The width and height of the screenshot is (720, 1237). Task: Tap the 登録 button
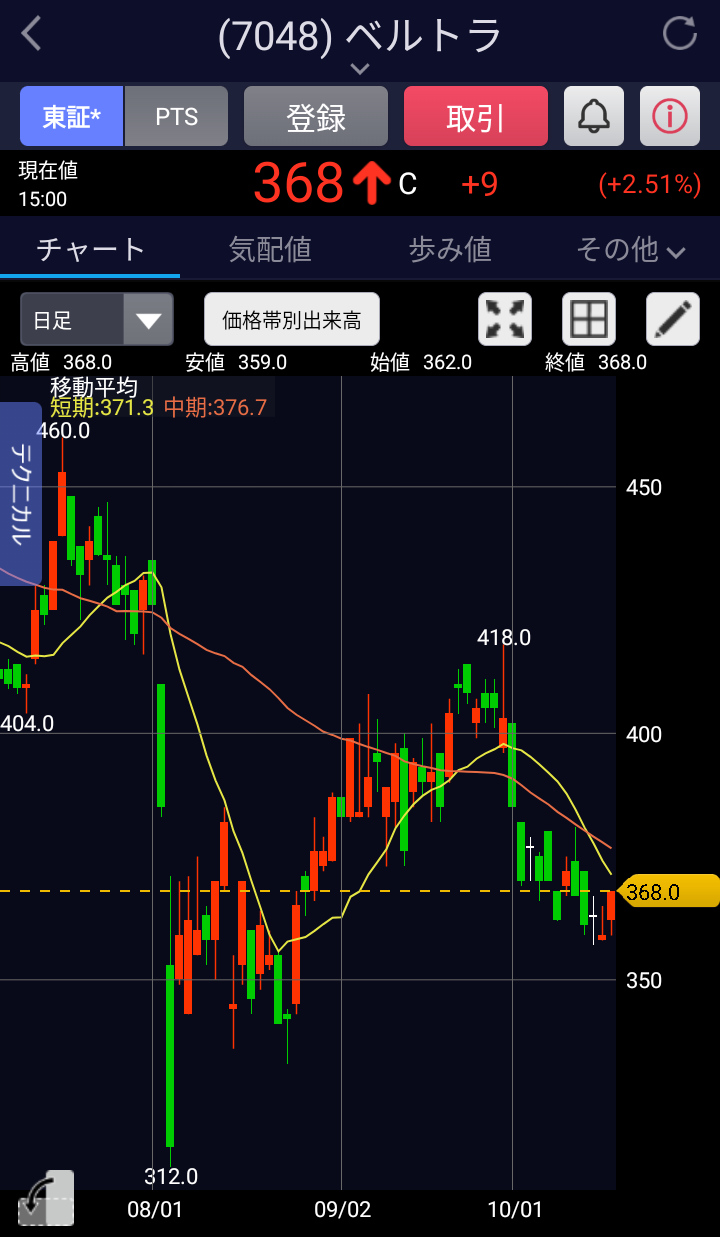pos(316,117)
